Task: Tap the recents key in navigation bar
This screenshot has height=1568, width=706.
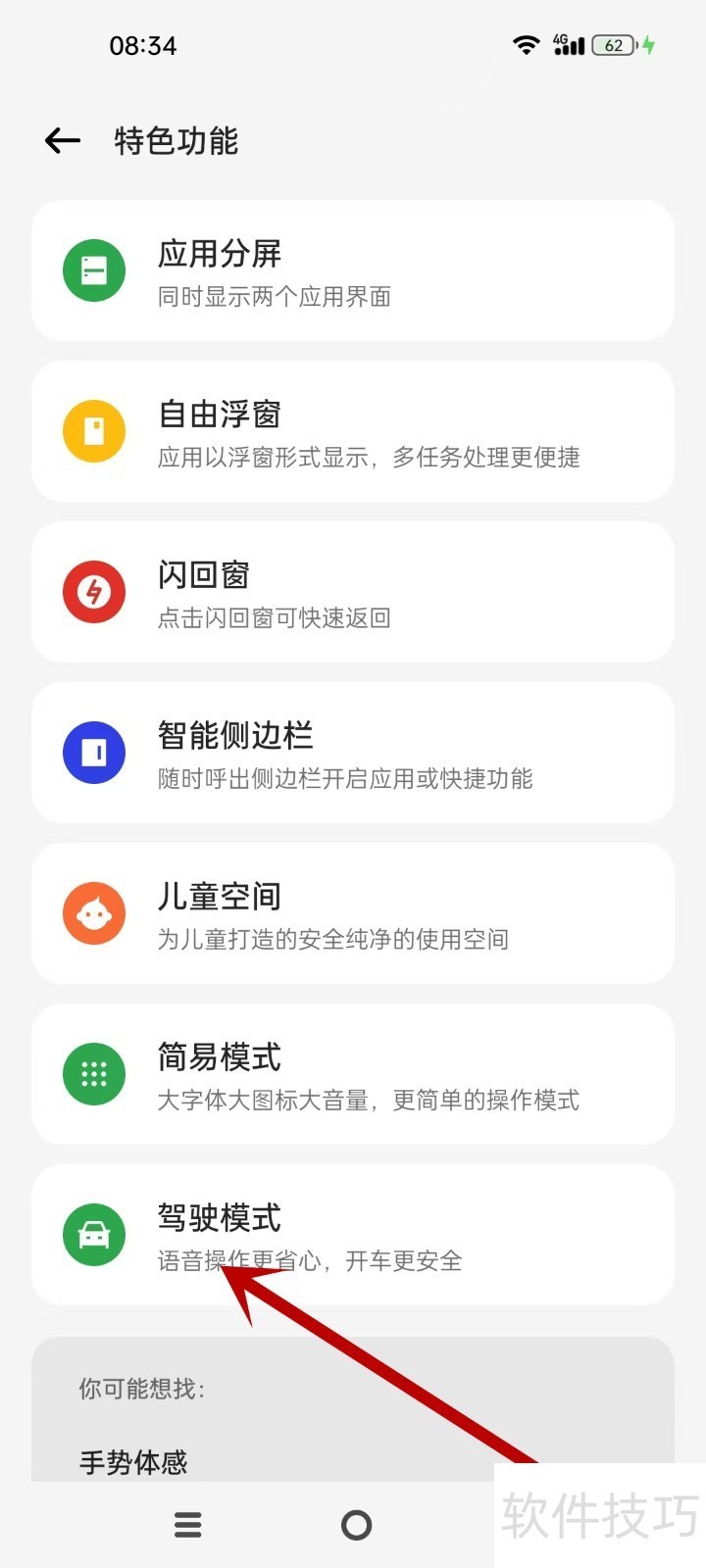Action: pos(187,1524)
